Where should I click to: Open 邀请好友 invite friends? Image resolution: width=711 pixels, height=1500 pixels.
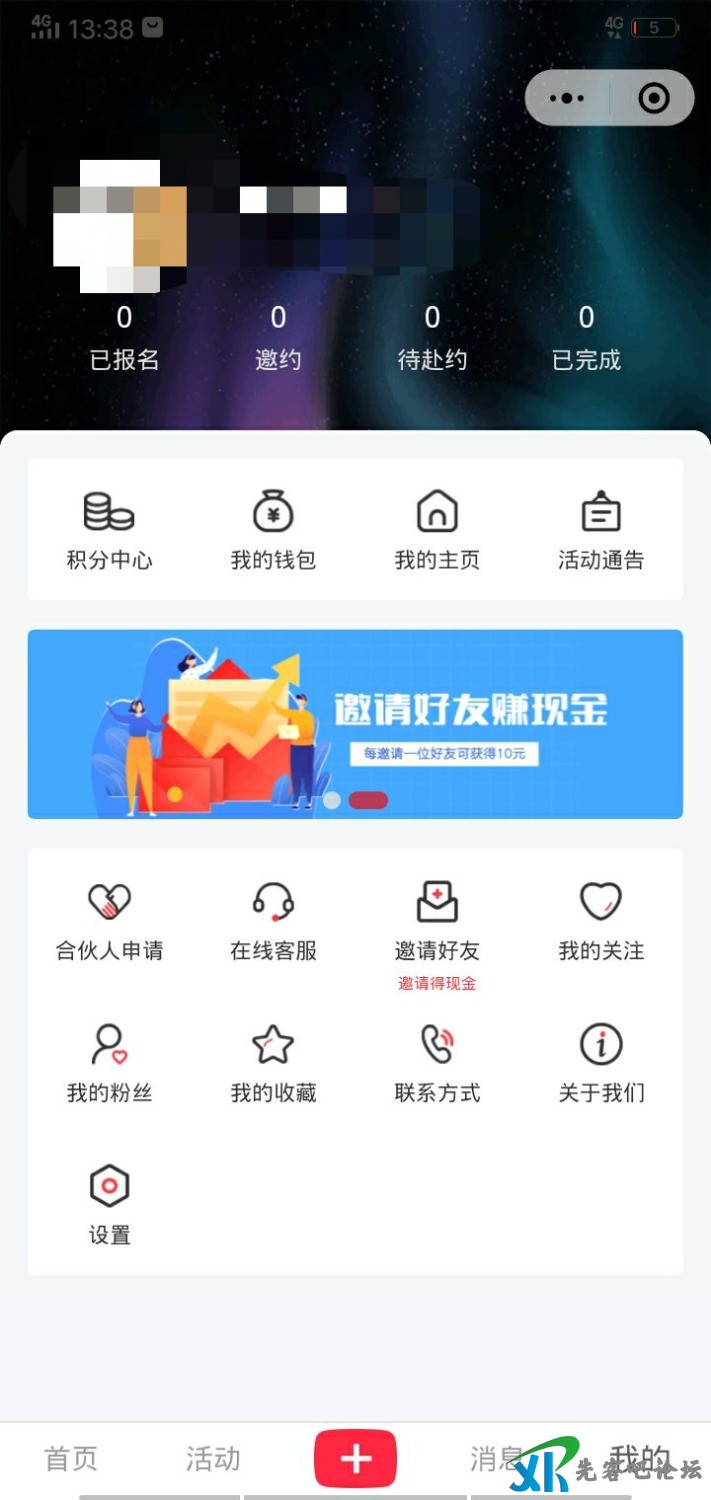point(437,920)
